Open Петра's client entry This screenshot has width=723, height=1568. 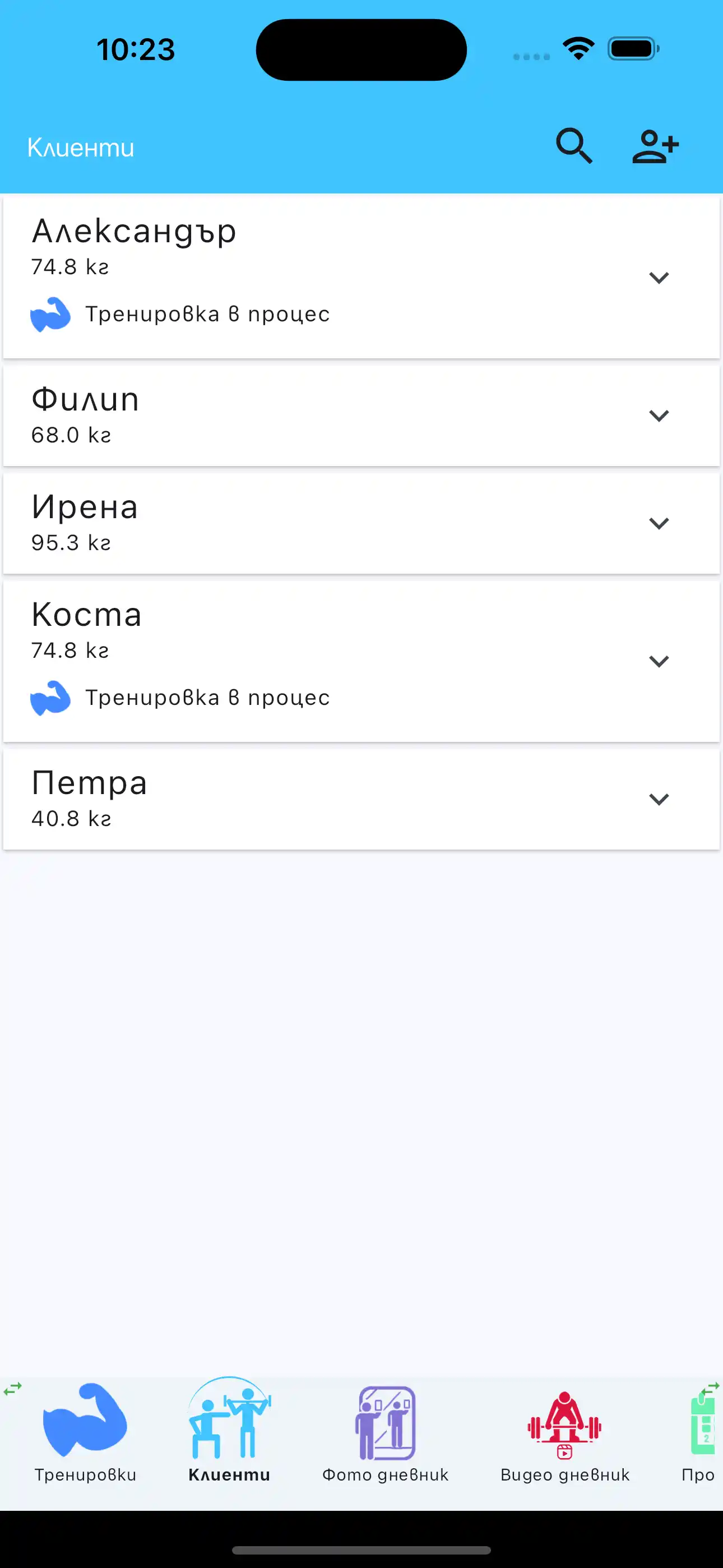pyautogui.click(x=90, y=783)
